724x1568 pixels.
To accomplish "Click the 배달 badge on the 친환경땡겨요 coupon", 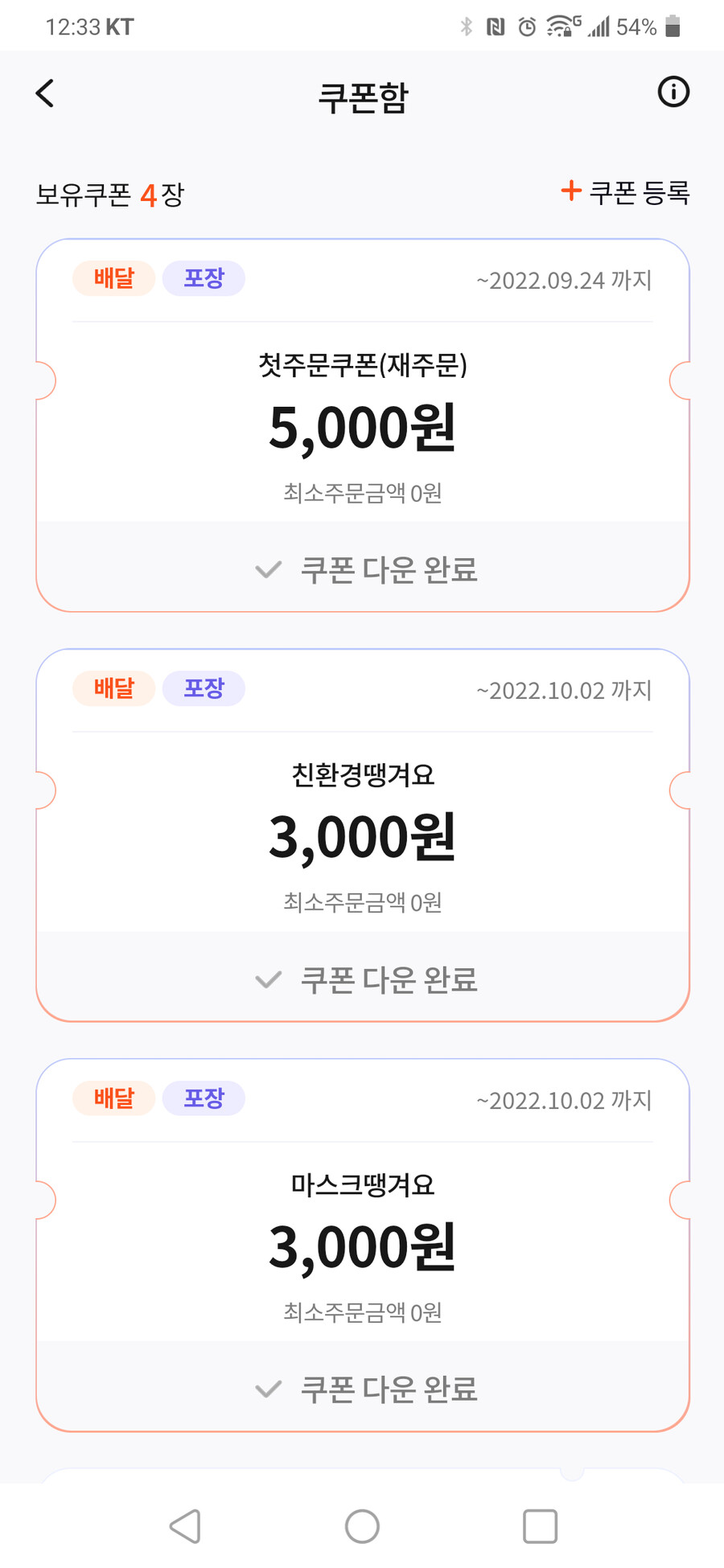I will [113, 688].
